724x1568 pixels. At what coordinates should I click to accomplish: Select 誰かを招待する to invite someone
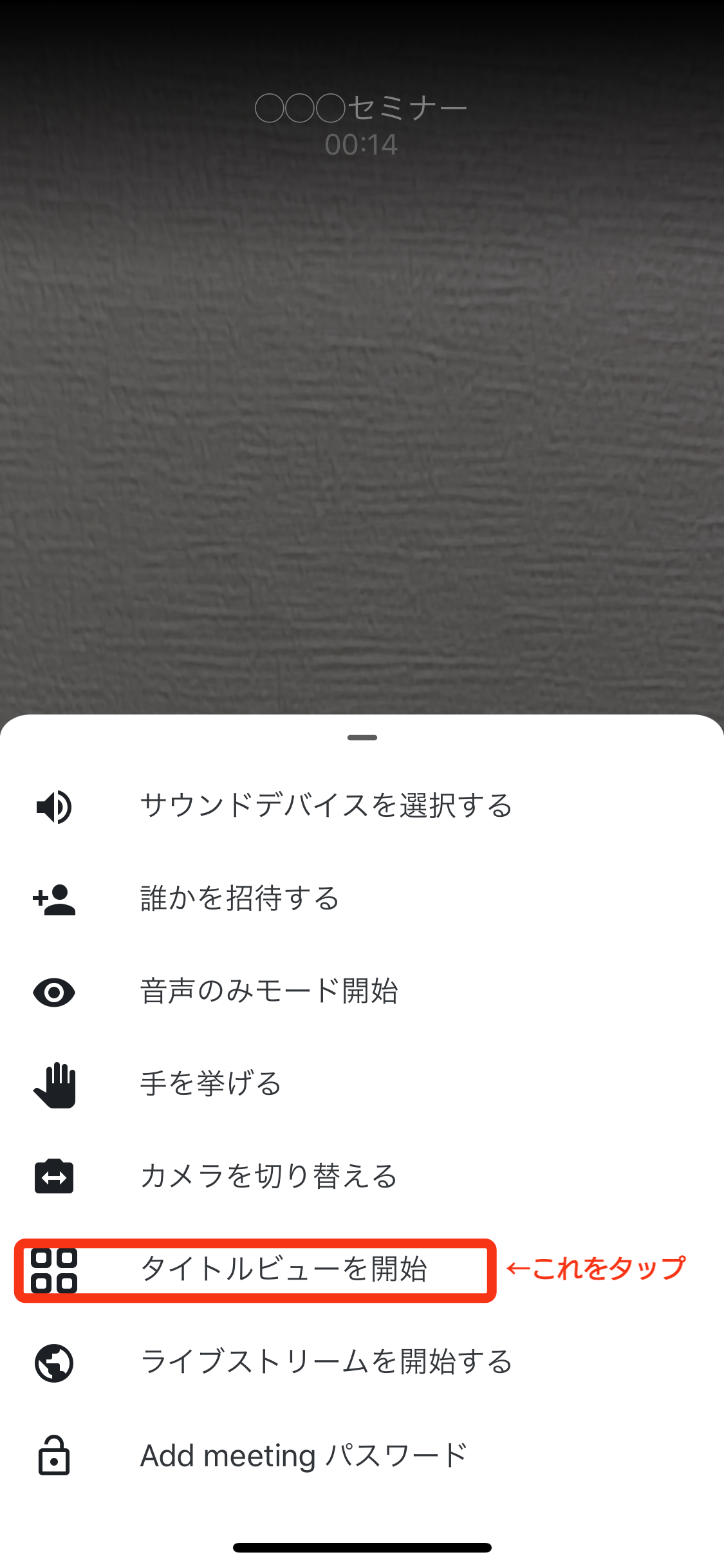coord(240,899)
